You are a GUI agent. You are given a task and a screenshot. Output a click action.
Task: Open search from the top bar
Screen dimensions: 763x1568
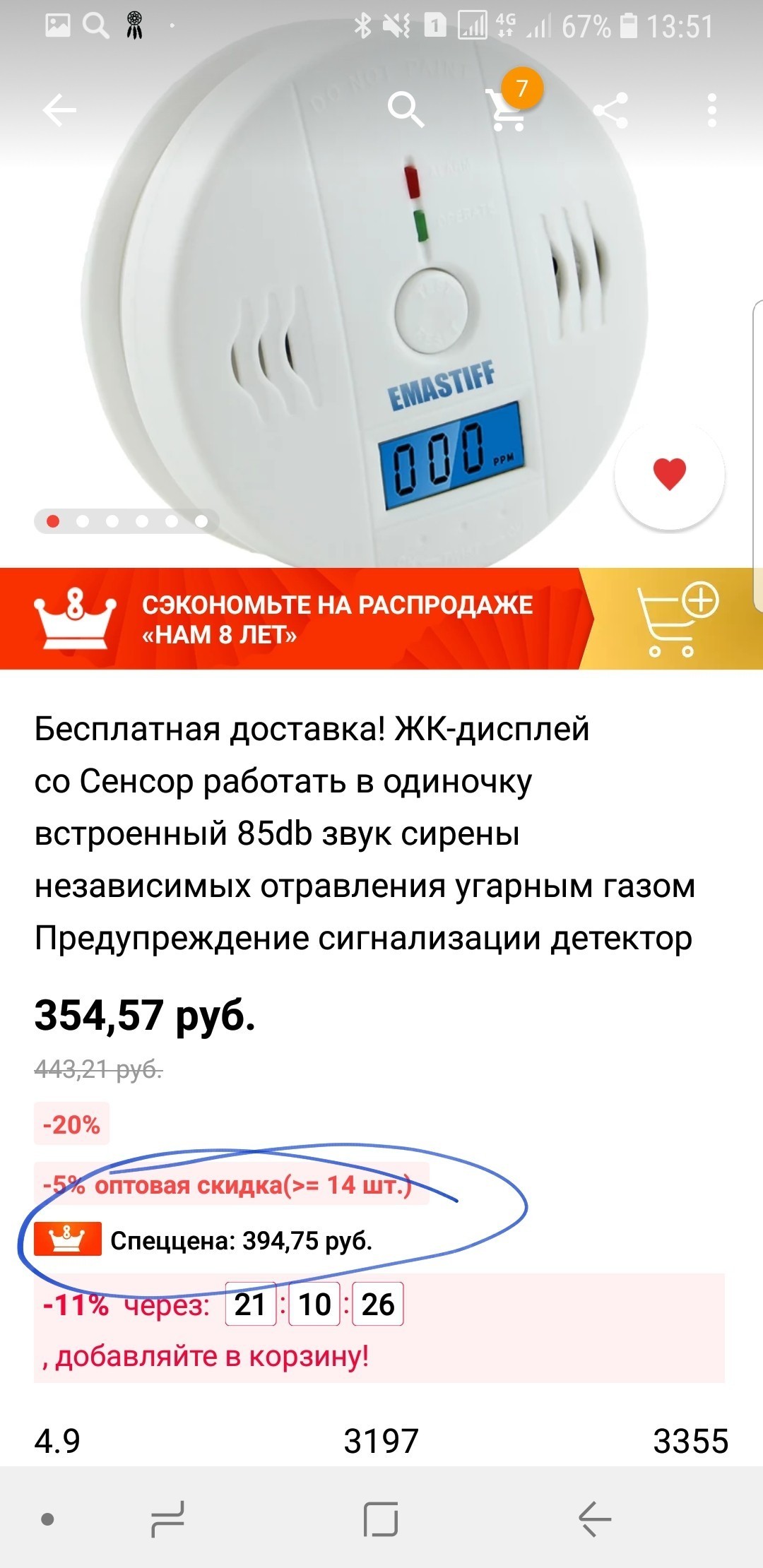(406, 109)
